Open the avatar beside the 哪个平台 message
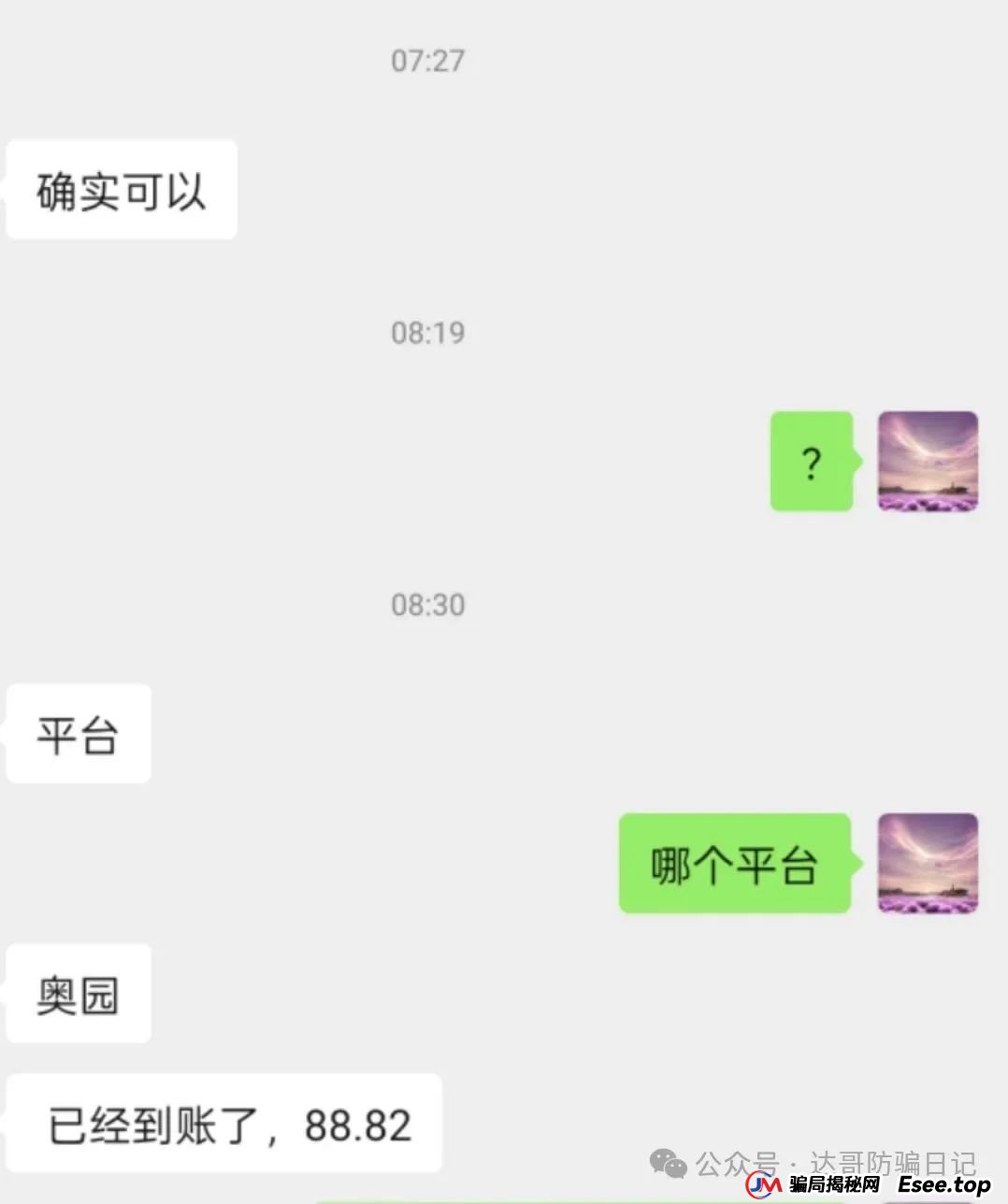Image resolution: width=1008 pixels, height=1204 pixels. pos(927,865)
